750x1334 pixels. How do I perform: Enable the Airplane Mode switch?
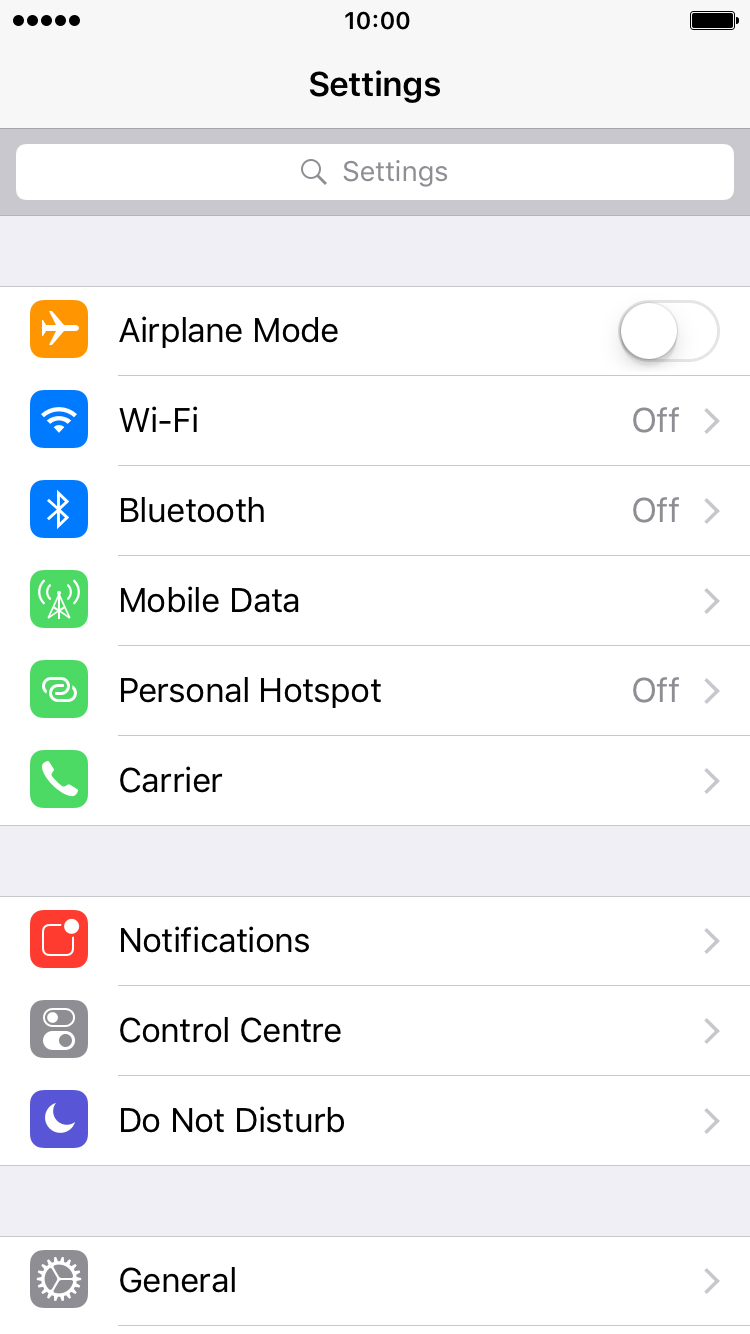(669, 331)
